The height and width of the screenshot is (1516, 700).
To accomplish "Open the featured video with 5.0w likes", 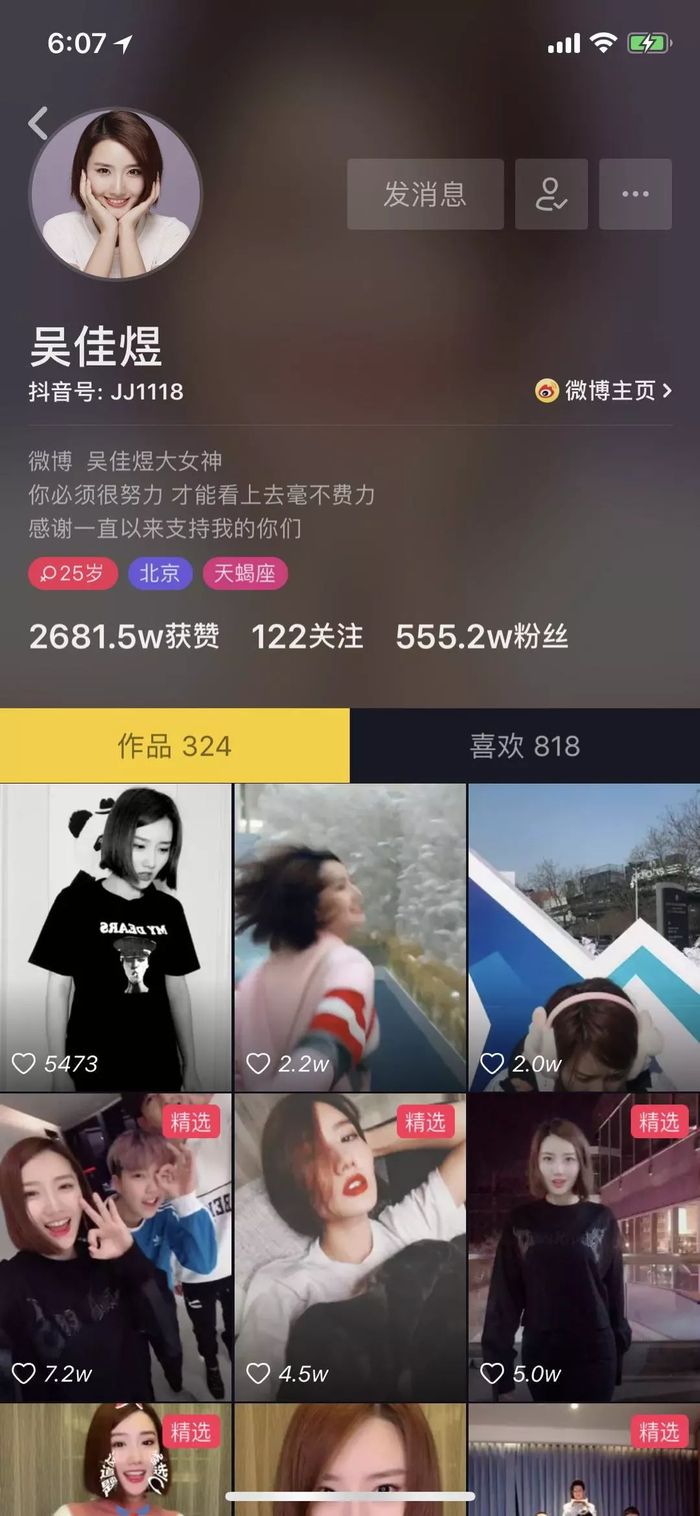I will coord(584,1247).
